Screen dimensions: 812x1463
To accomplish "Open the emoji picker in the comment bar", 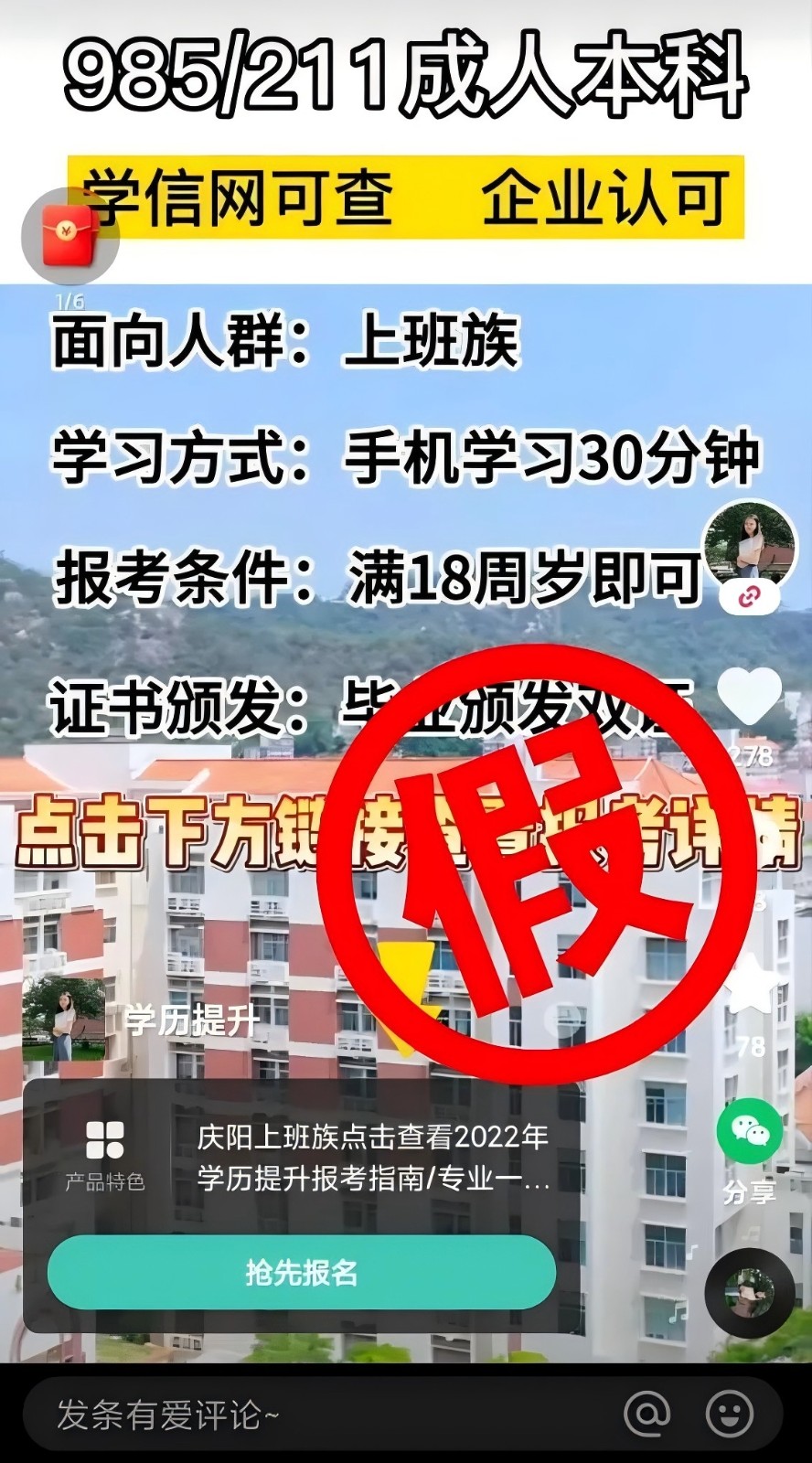I will (x=730, y=1415).
